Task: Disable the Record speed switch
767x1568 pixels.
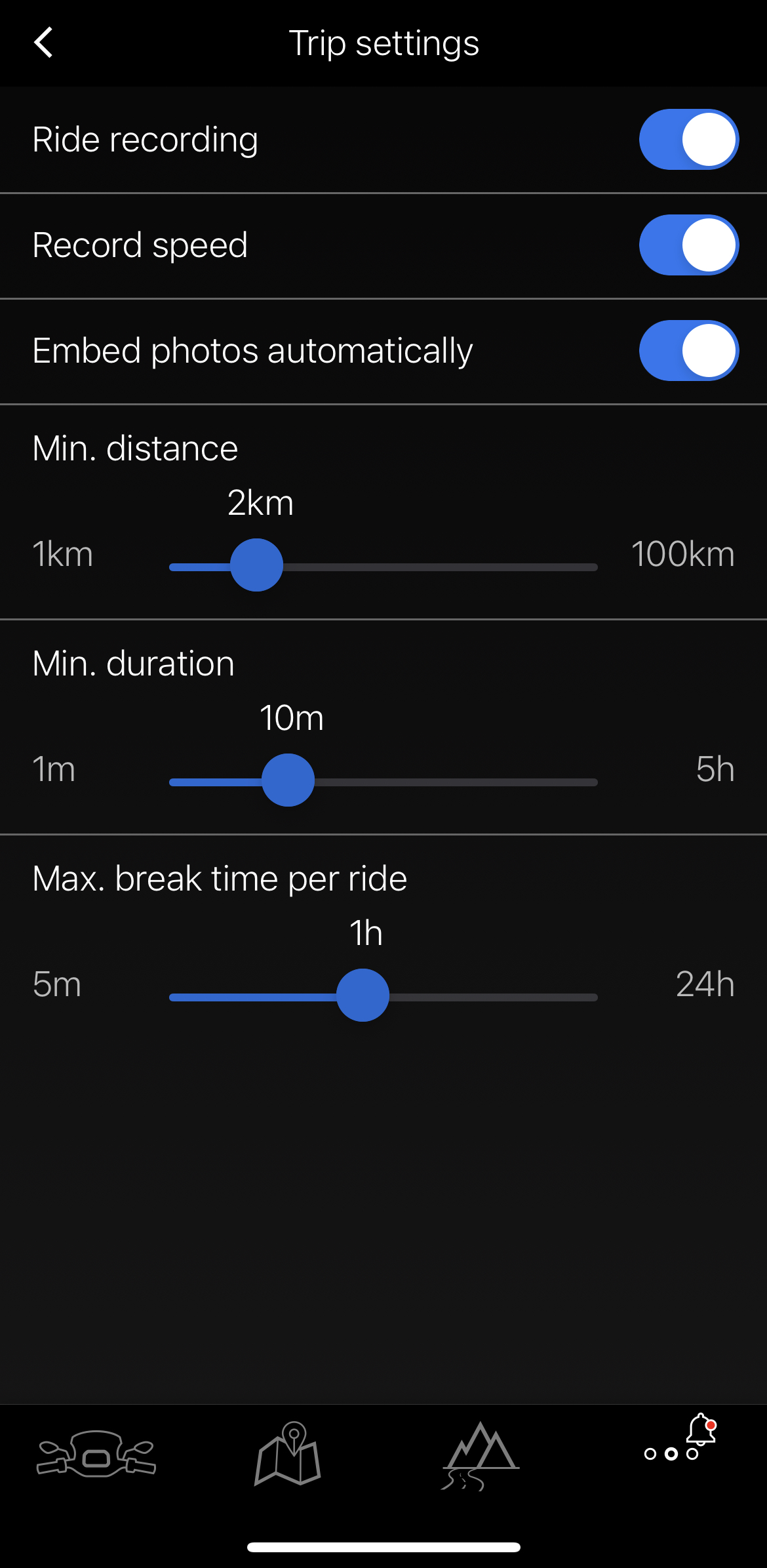Action: pyautogui.click(x=688, y=245)
